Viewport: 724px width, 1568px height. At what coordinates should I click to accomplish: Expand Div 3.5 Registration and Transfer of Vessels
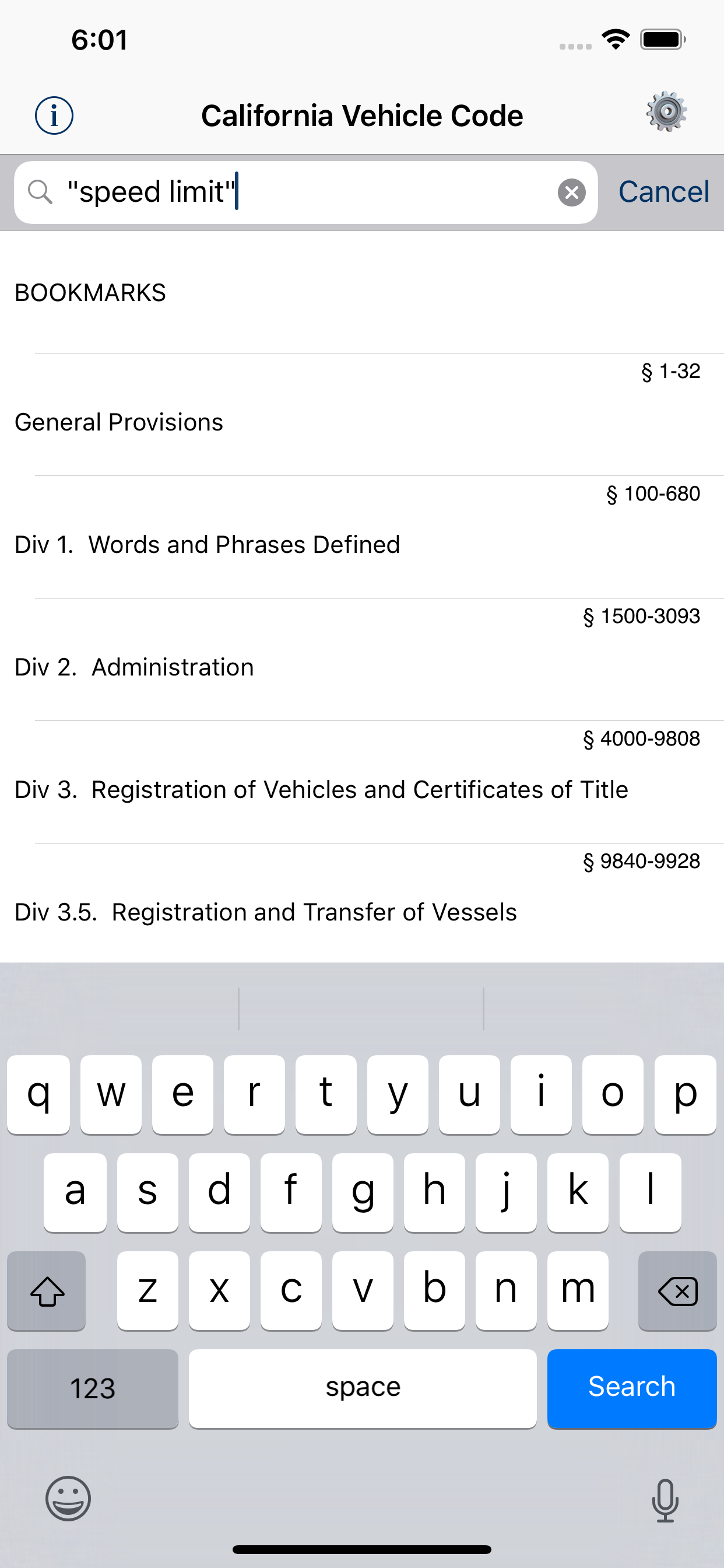[265, 911]
